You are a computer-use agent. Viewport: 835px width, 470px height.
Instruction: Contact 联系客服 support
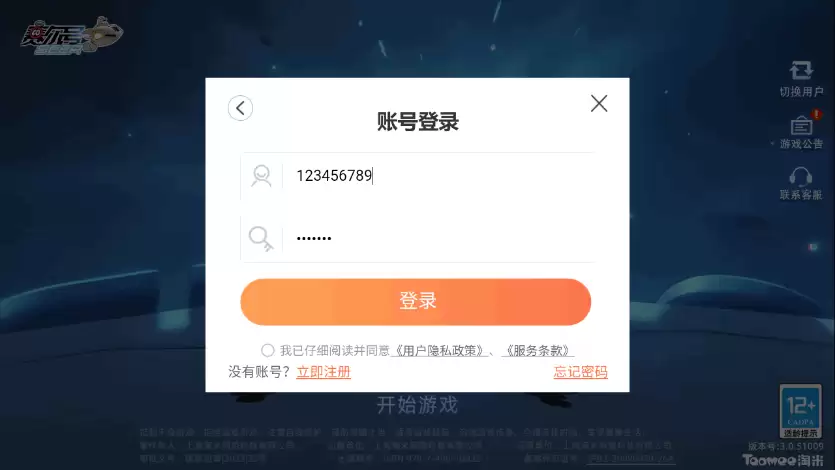(x=801, y=183)
